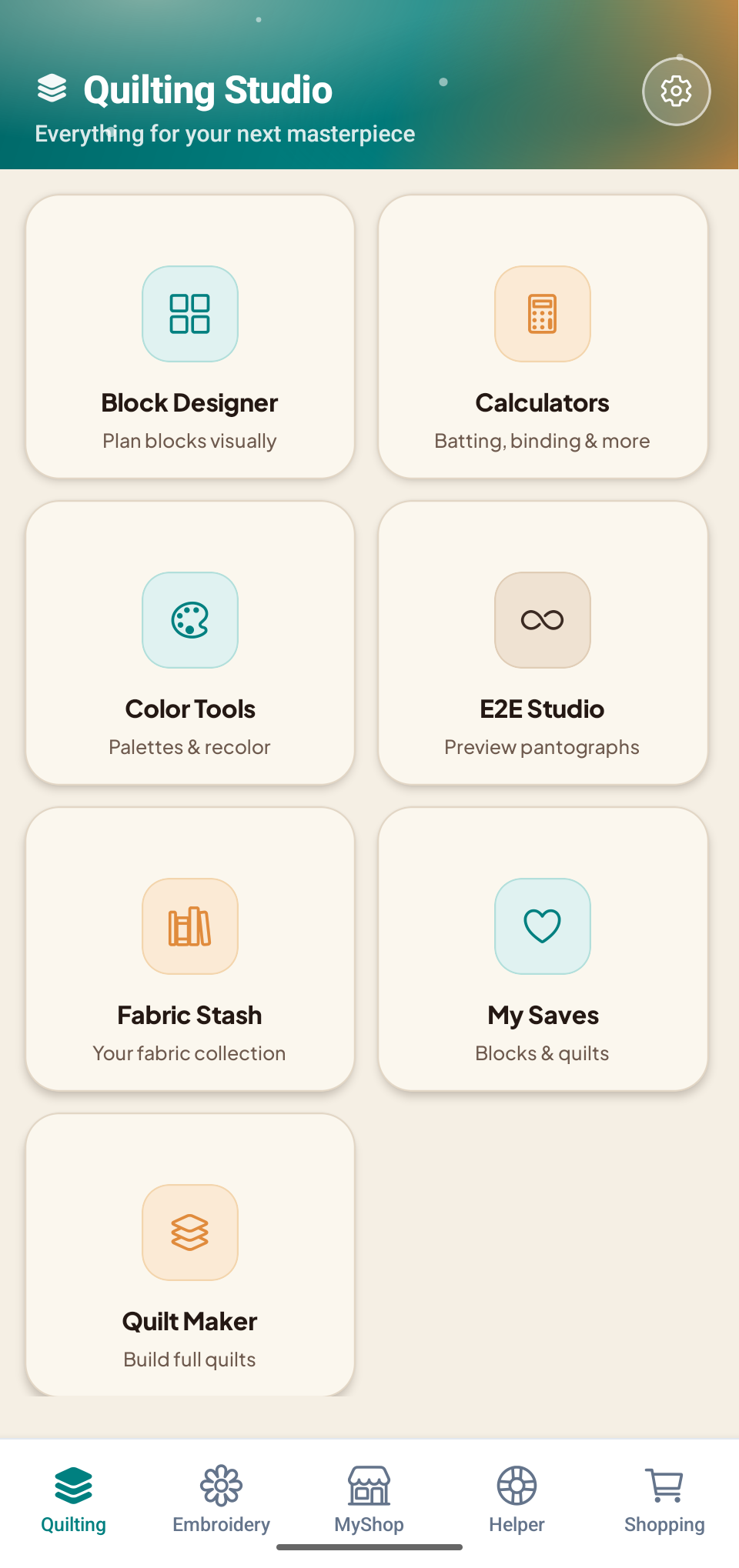Open the Fabric Stash card
This screenshot has width=739, height=1568.
190,950
